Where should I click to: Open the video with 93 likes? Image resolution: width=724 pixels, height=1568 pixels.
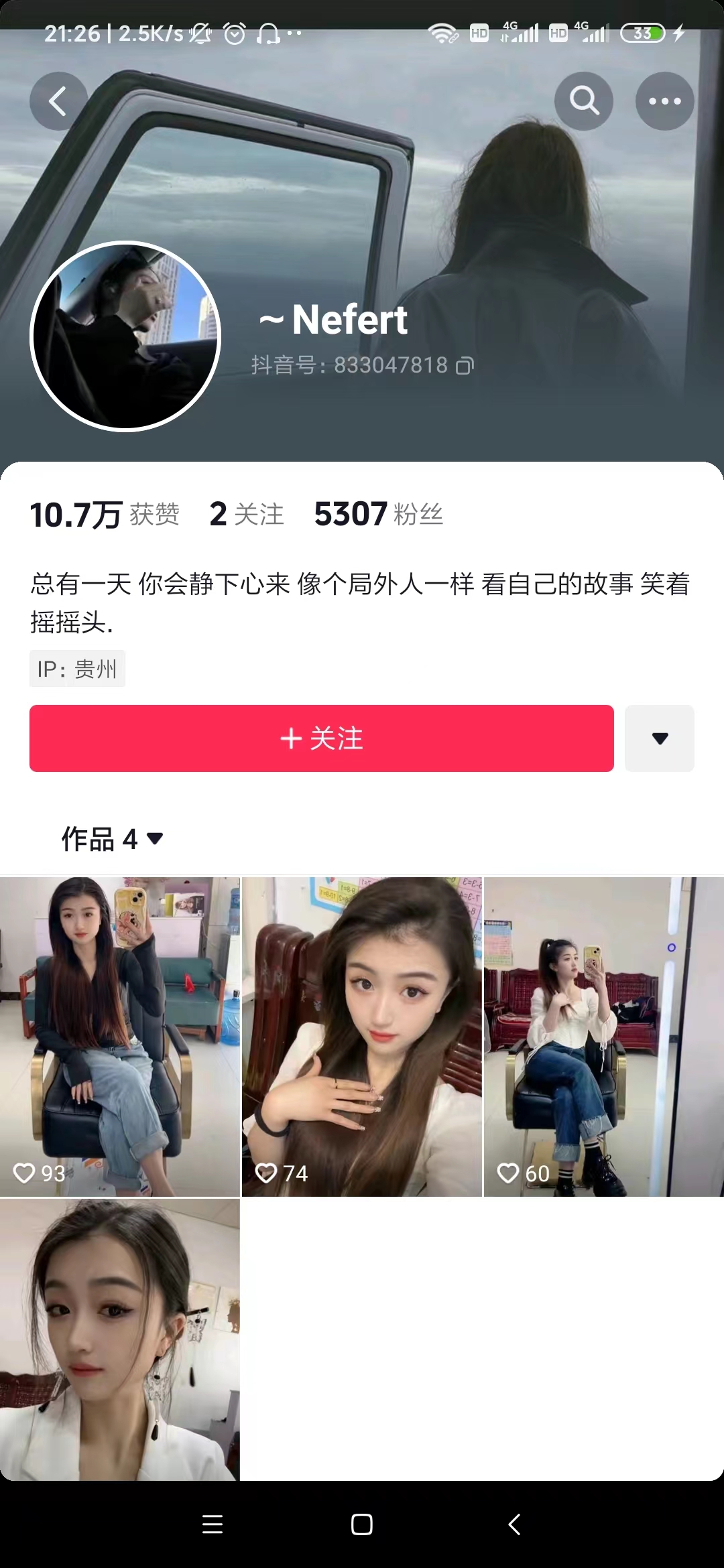(x=119, y=1036)
